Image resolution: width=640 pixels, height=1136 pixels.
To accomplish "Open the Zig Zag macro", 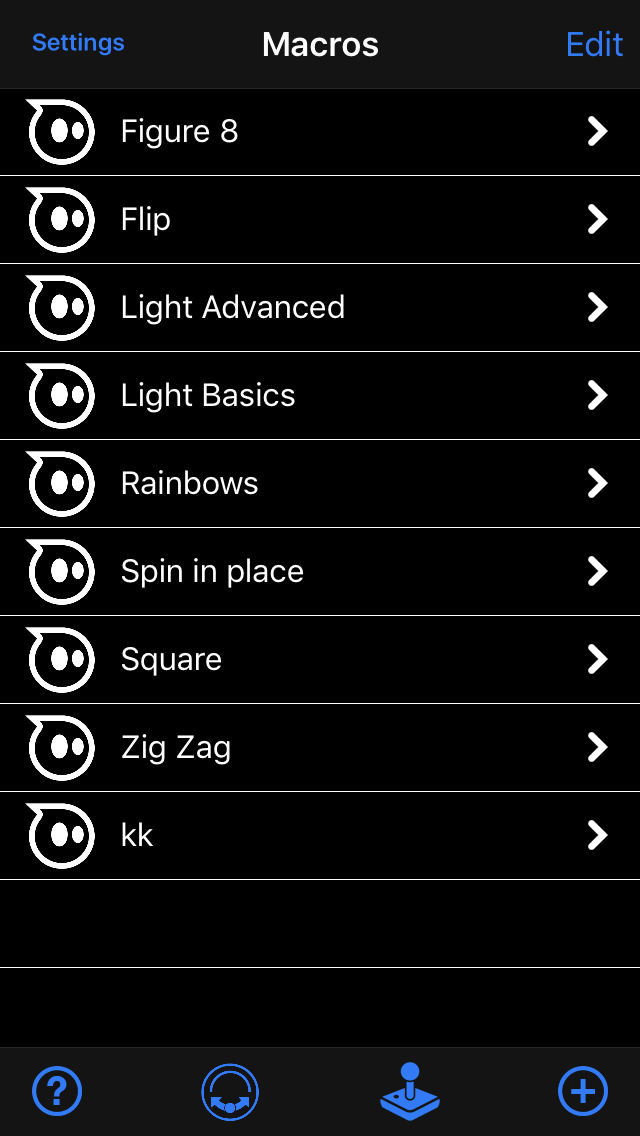I will [320, 748].
